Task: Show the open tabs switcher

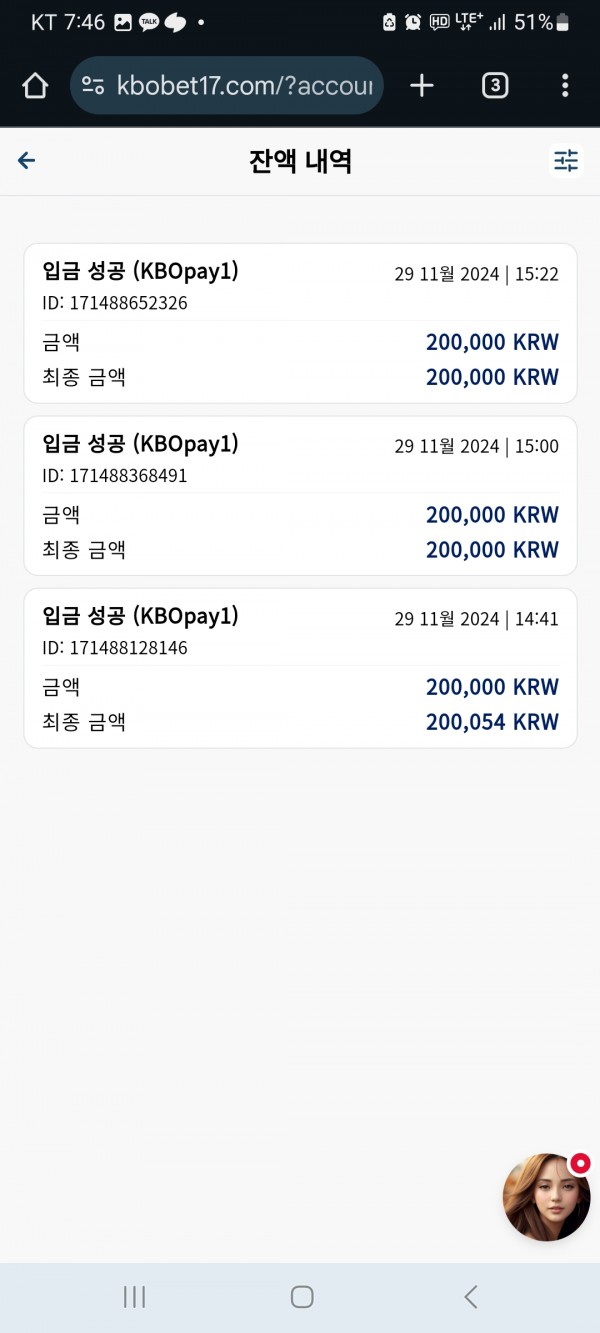Action: [494, 86]
